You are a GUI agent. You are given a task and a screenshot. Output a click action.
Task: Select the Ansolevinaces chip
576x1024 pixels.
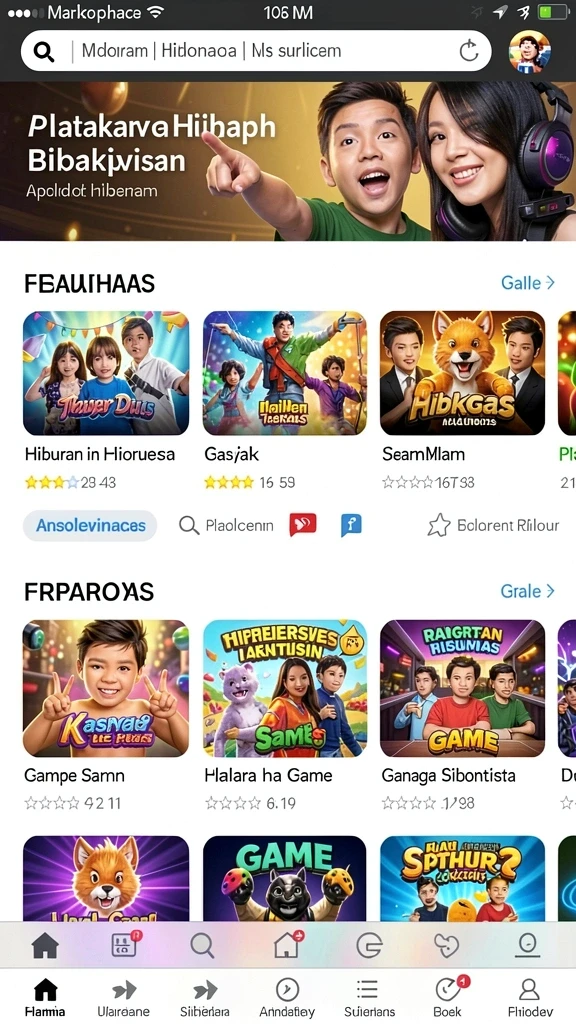[90, 526]
